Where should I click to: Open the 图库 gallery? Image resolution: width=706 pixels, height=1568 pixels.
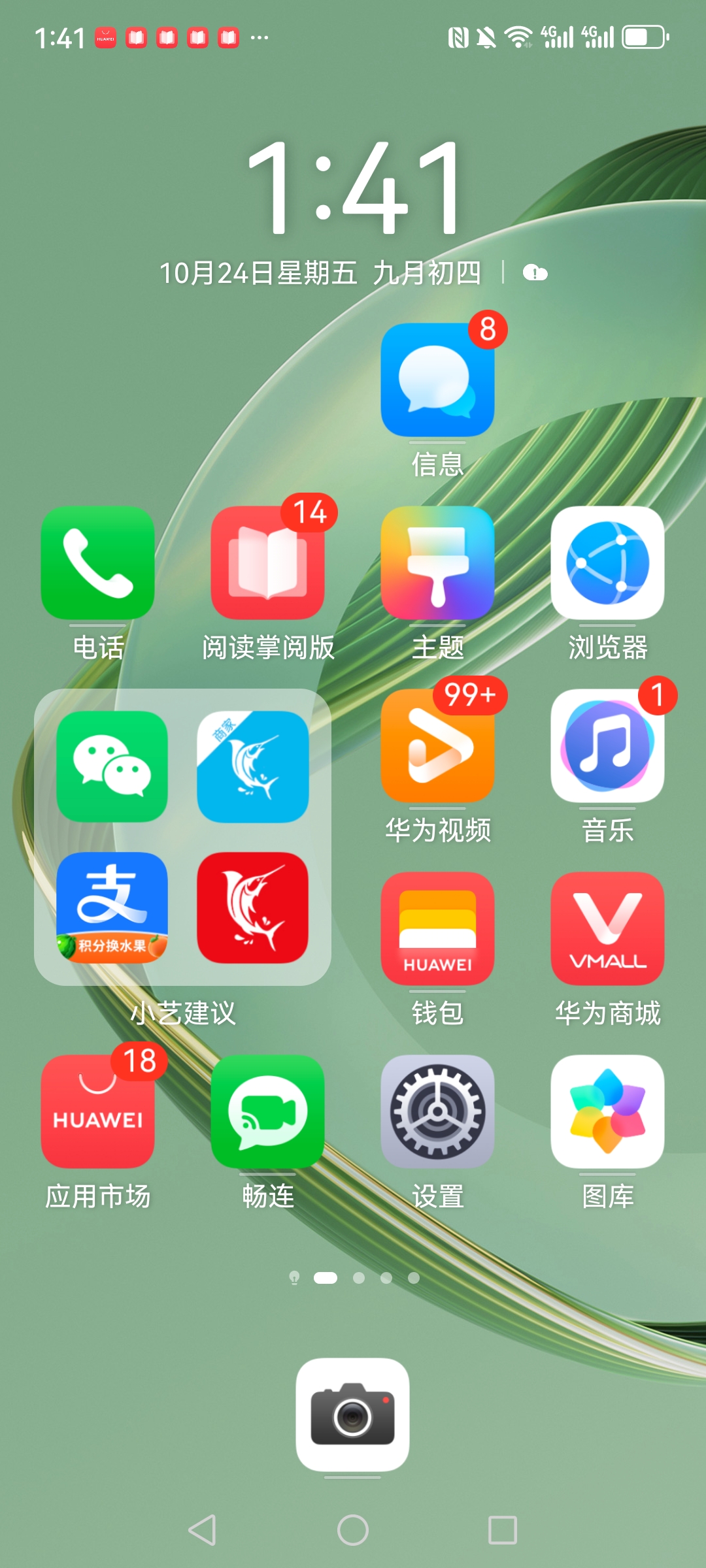[x=607, y=1111]
